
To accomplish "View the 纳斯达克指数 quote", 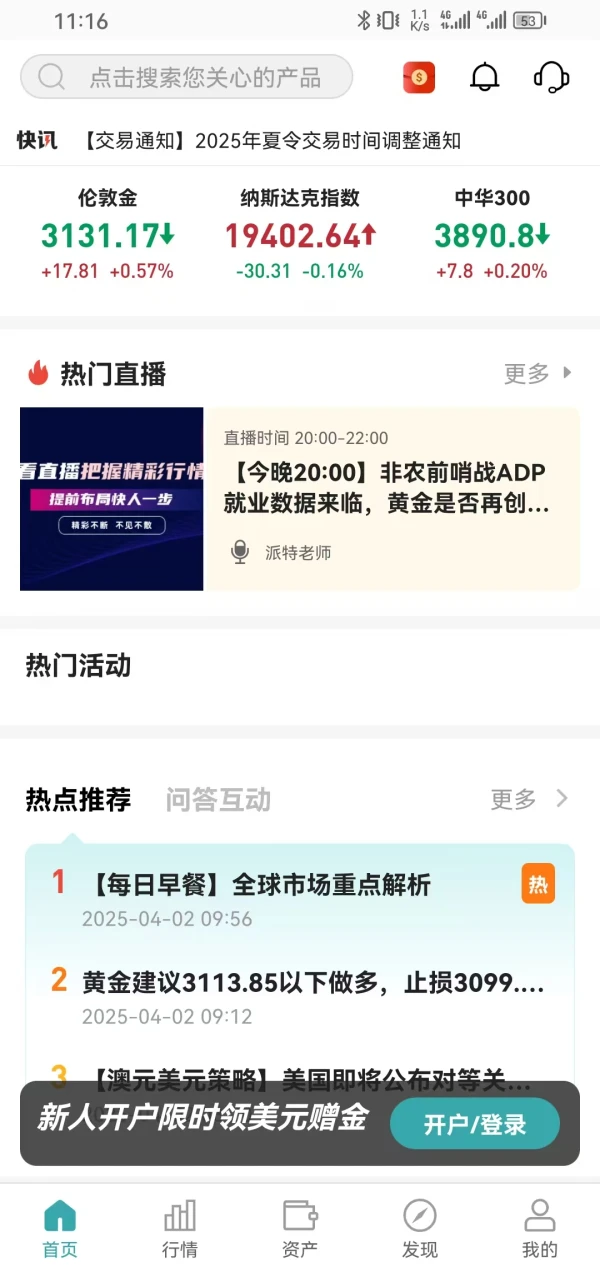I will (x=300, y=235).
